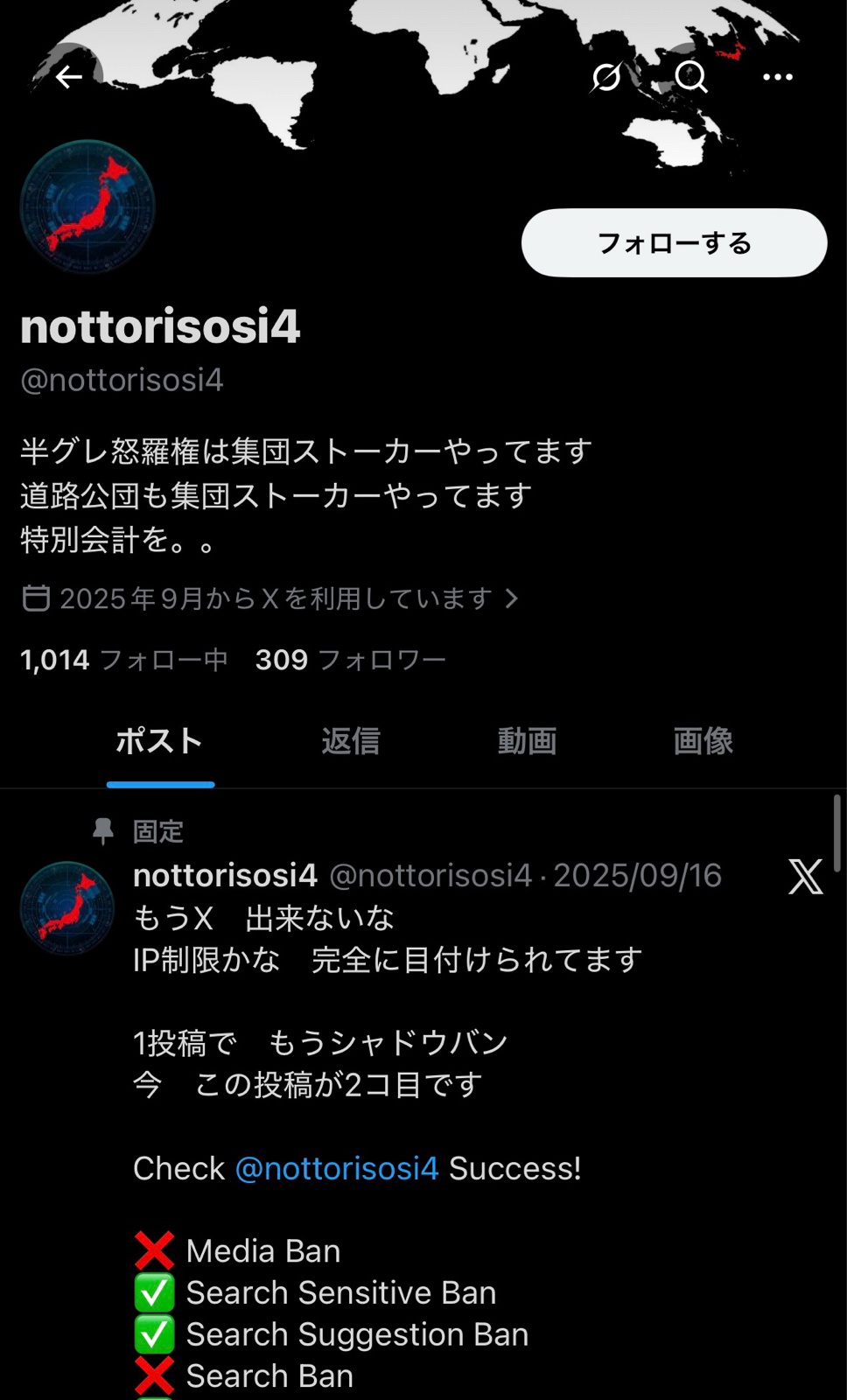Tap the X icon on the pinned post
Image resolution: width=847 pixels, height=1400 pixels.
[805, 876]
